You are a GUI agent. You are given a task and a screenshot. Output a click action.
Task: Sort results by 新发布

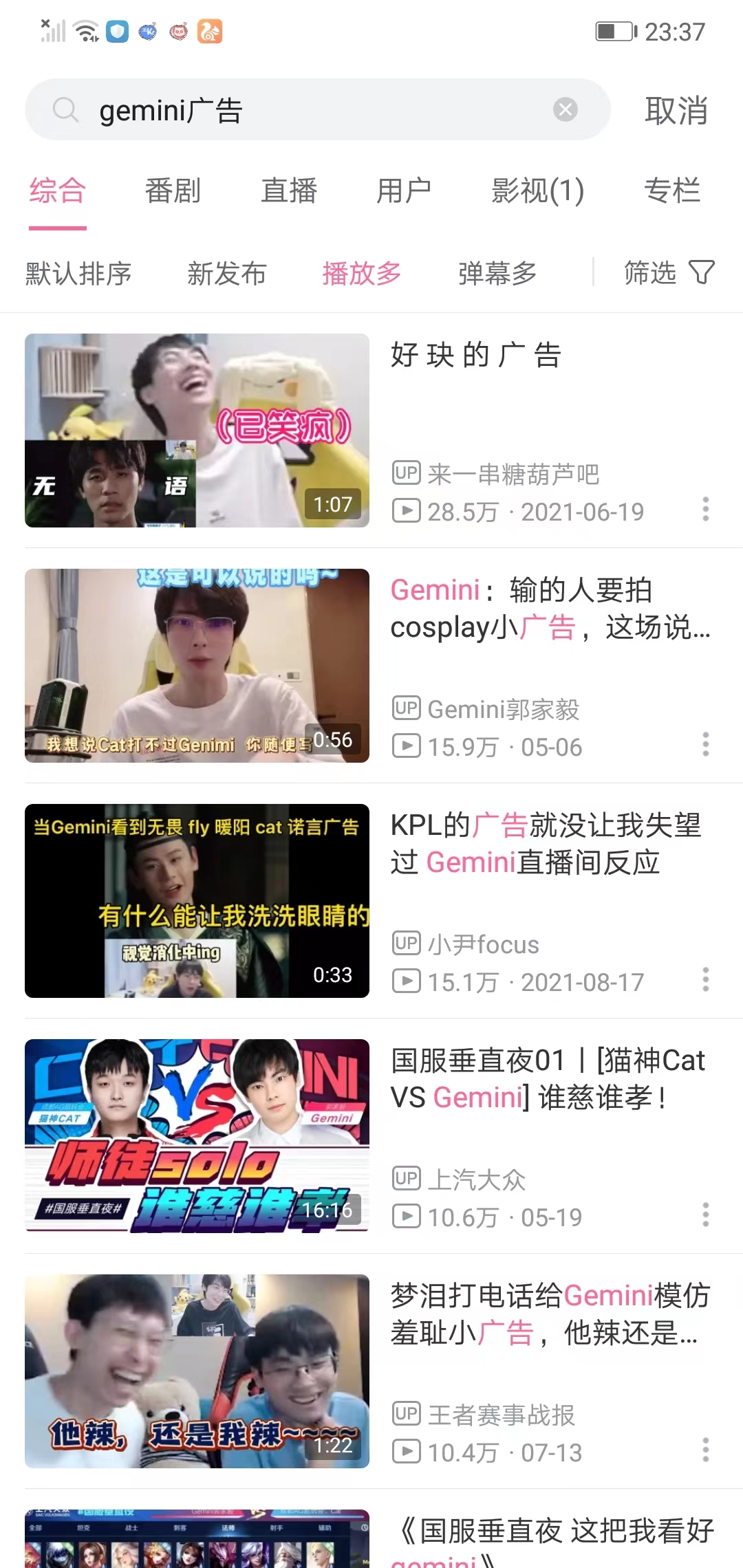click(x=226, y=274)
